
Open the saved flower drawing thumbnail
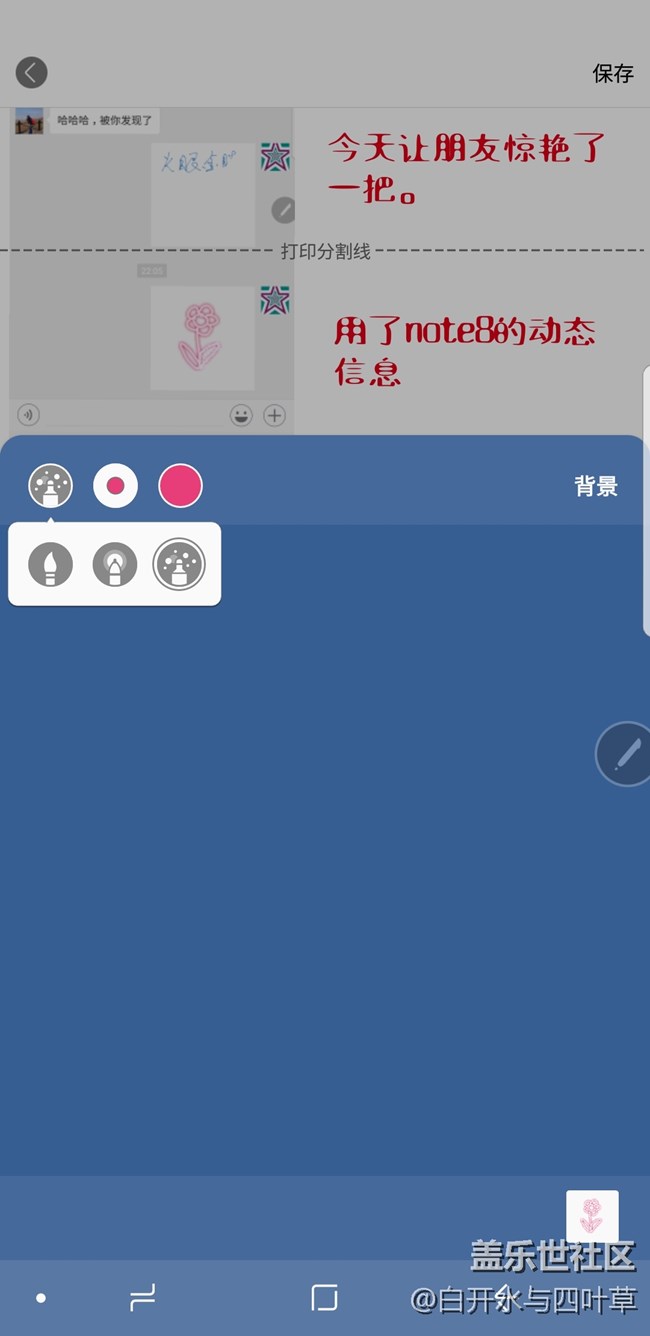point(592,1216)
